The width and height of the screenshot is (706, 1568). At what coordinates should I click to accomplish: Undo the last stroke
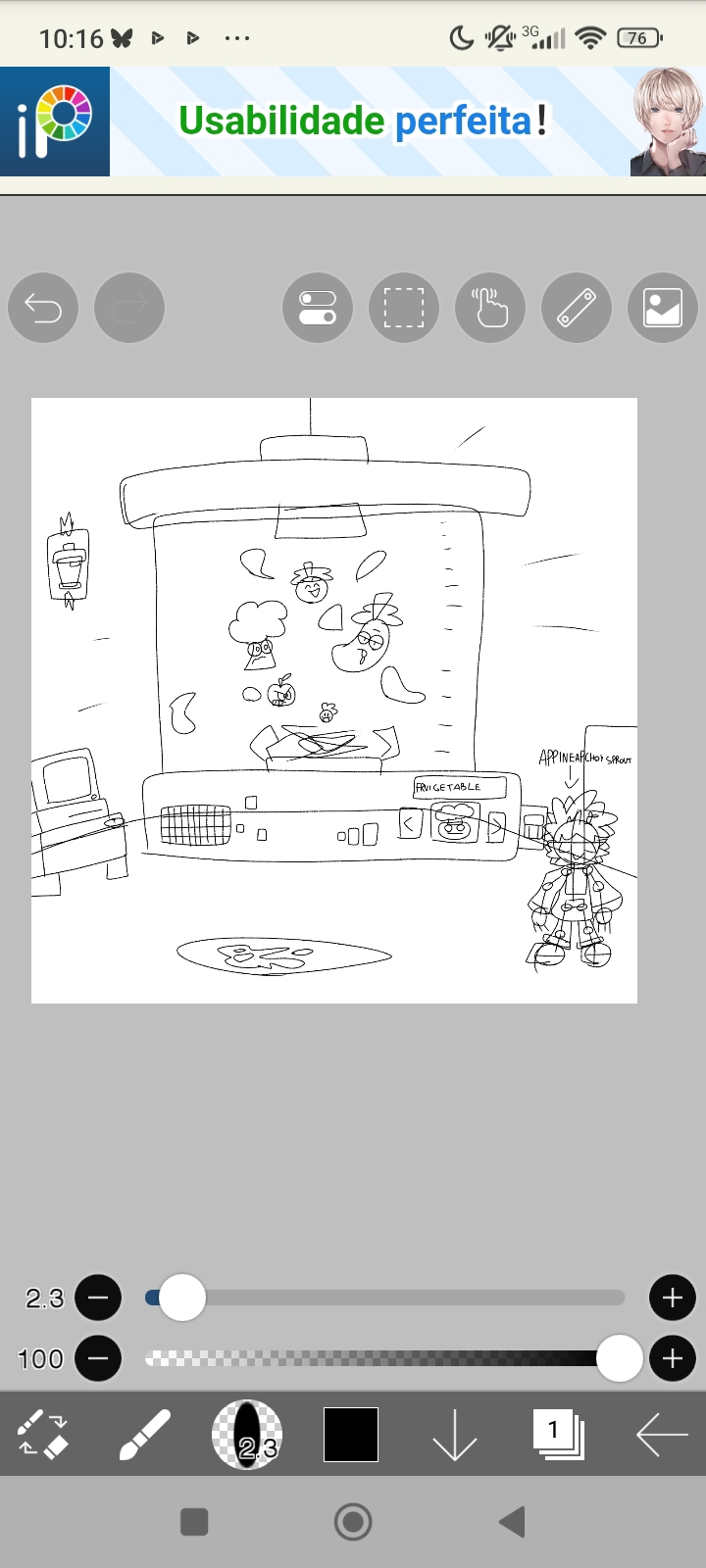(43, 308)
